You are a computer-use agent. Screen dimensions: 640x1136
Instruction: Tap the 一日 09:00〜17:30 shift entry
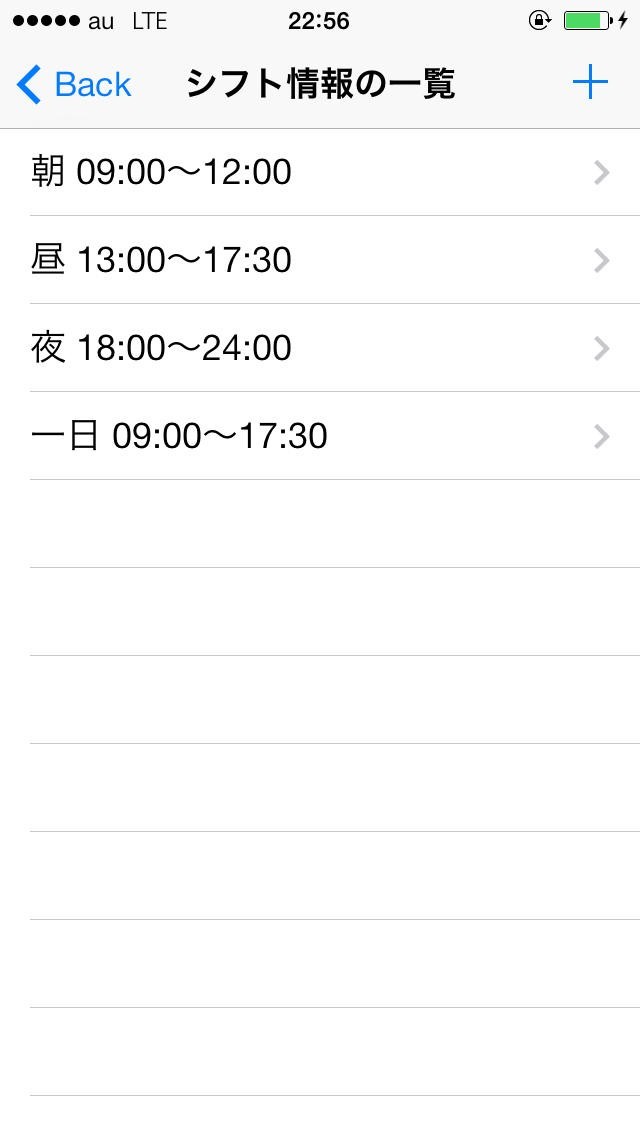(320, 436)
